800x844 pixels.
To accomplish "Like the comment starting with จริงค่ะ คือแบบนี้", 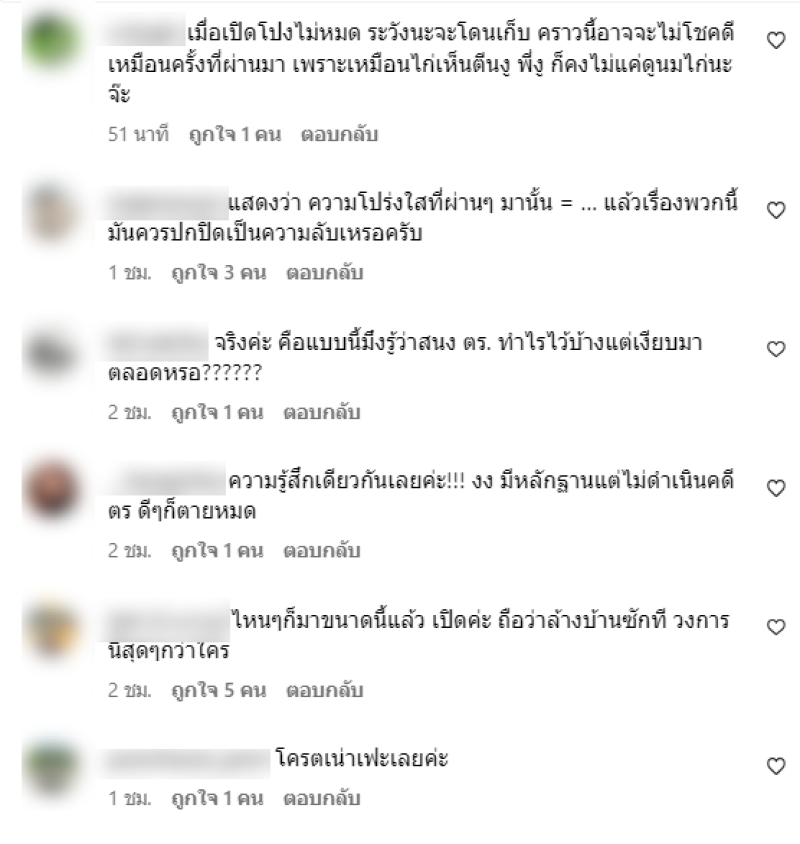I will [774, 349].
